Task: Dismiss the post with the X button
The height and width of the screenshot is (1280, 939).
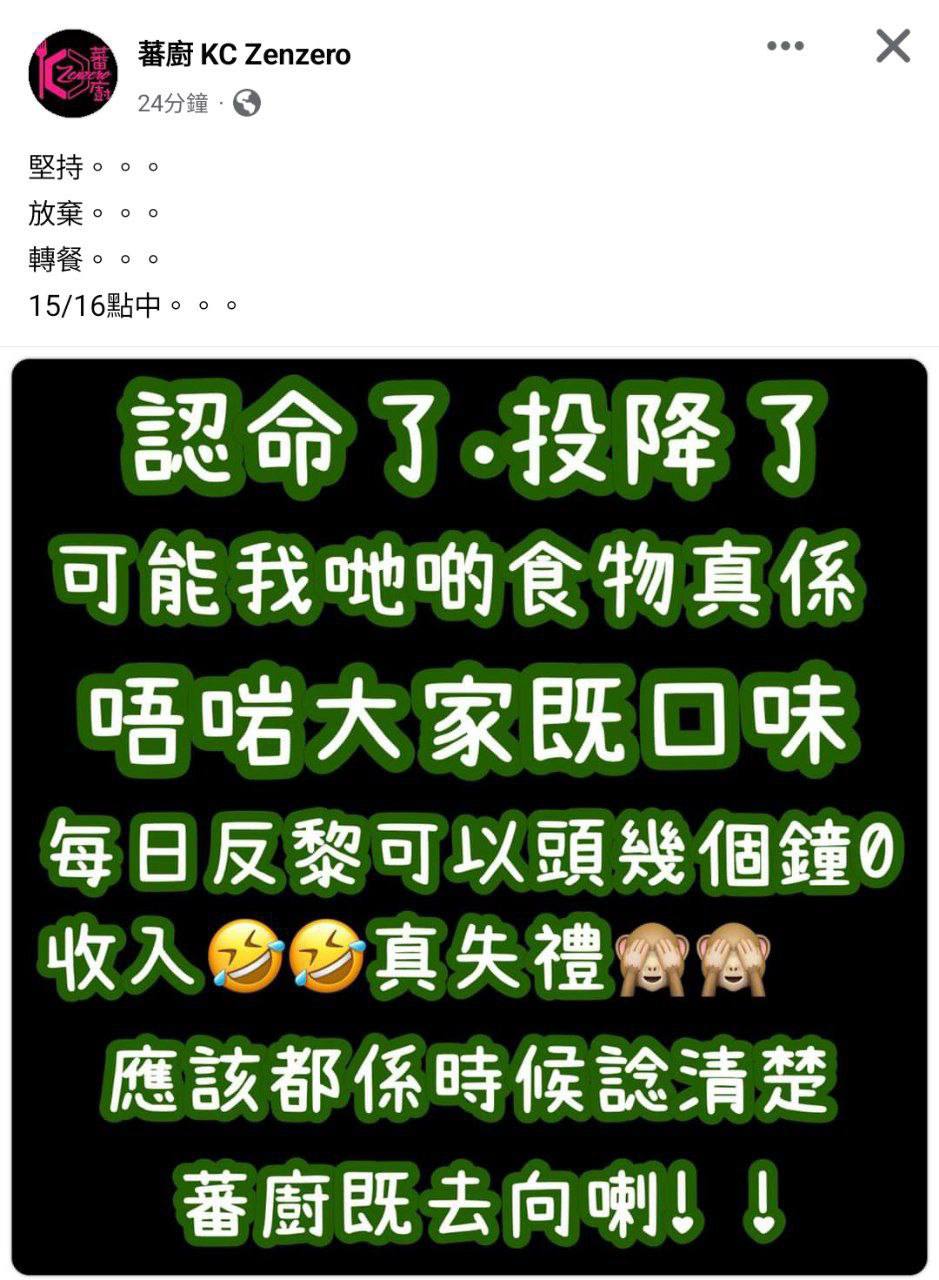Action: point(892,46)
